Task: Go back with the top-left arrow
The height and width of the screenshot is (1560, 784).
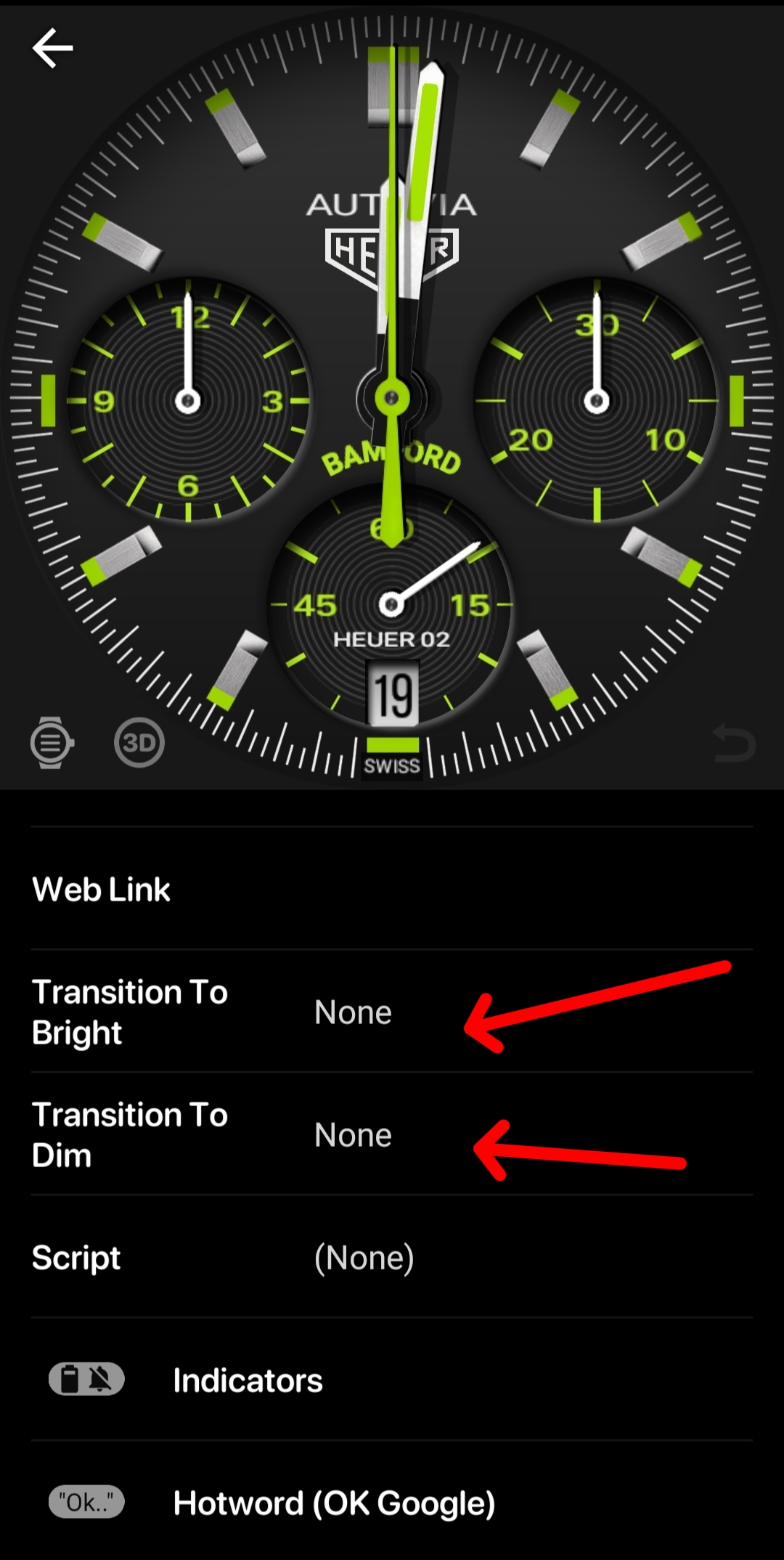Action: click(53, 48)
